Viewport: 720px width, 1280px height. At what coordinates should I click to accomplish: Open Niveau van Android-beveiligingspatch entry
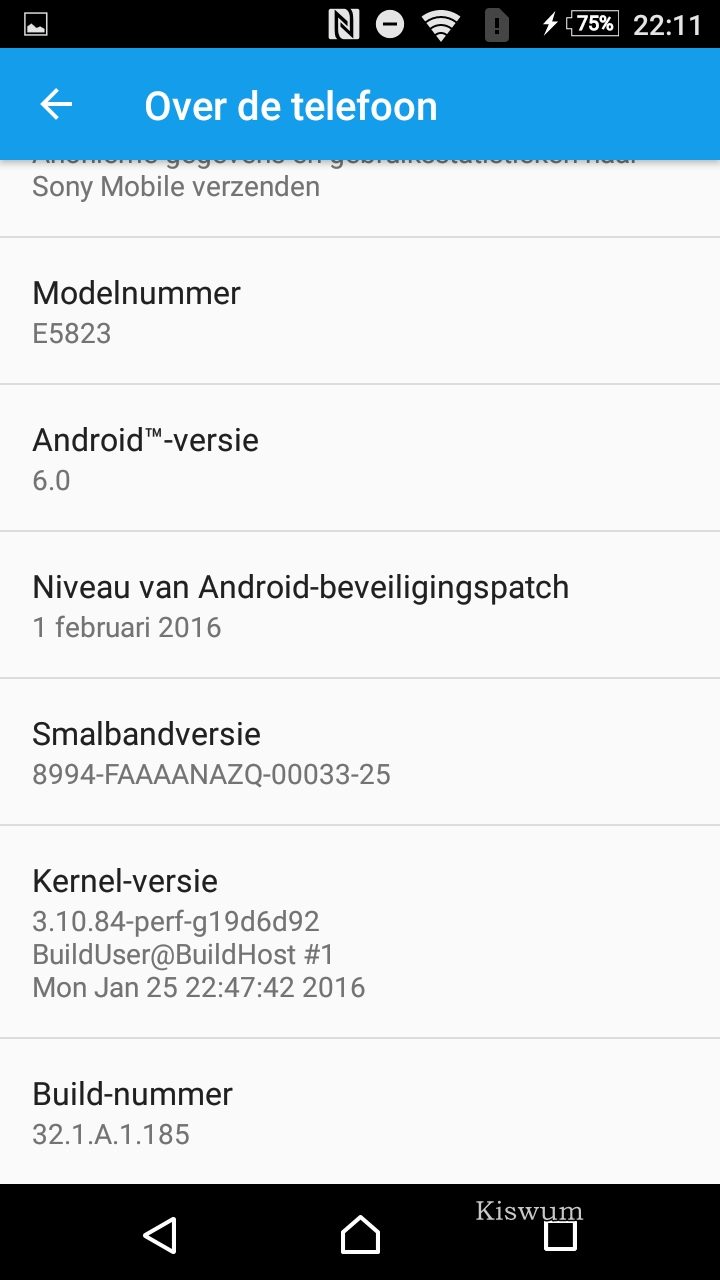[360, 605]
